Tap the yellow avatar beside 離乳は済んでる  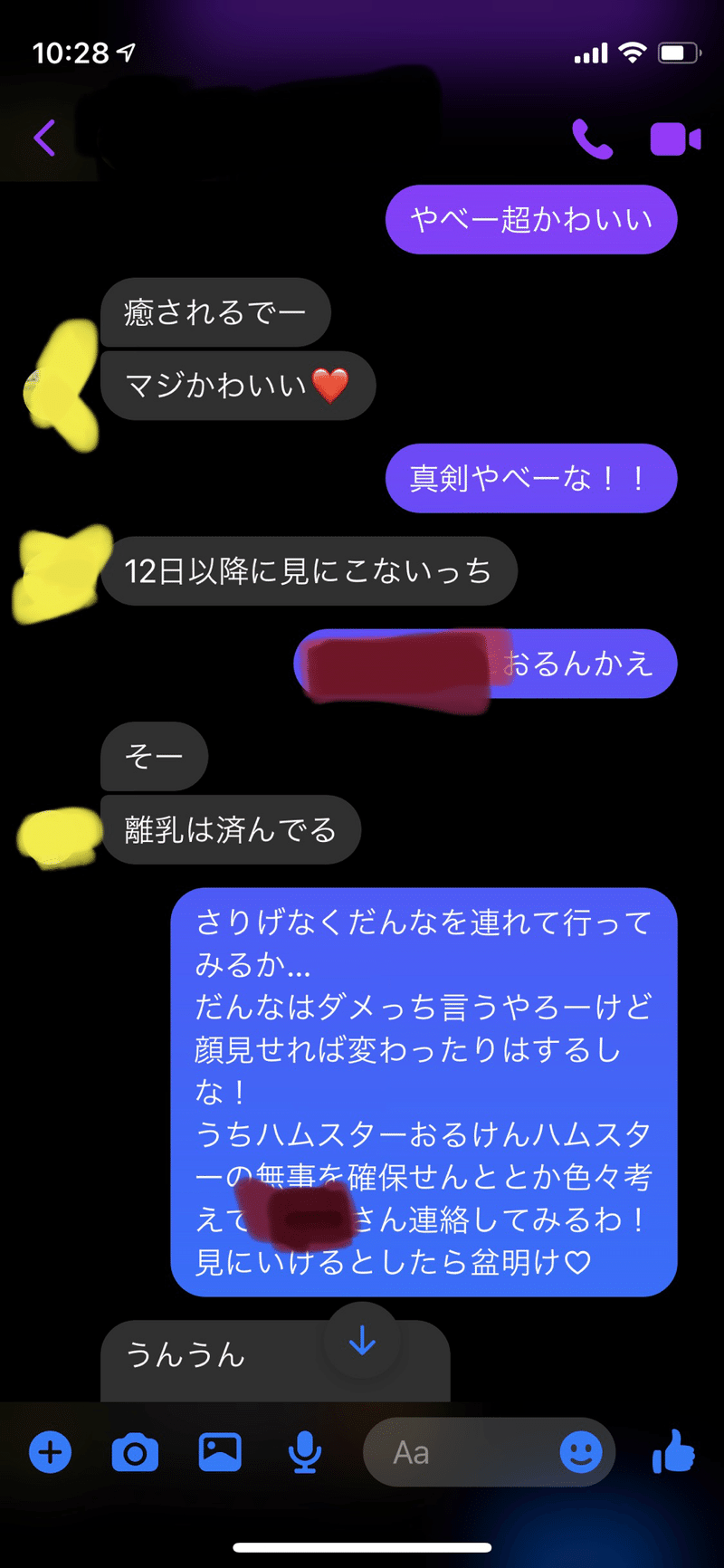[x=54, y=833]
